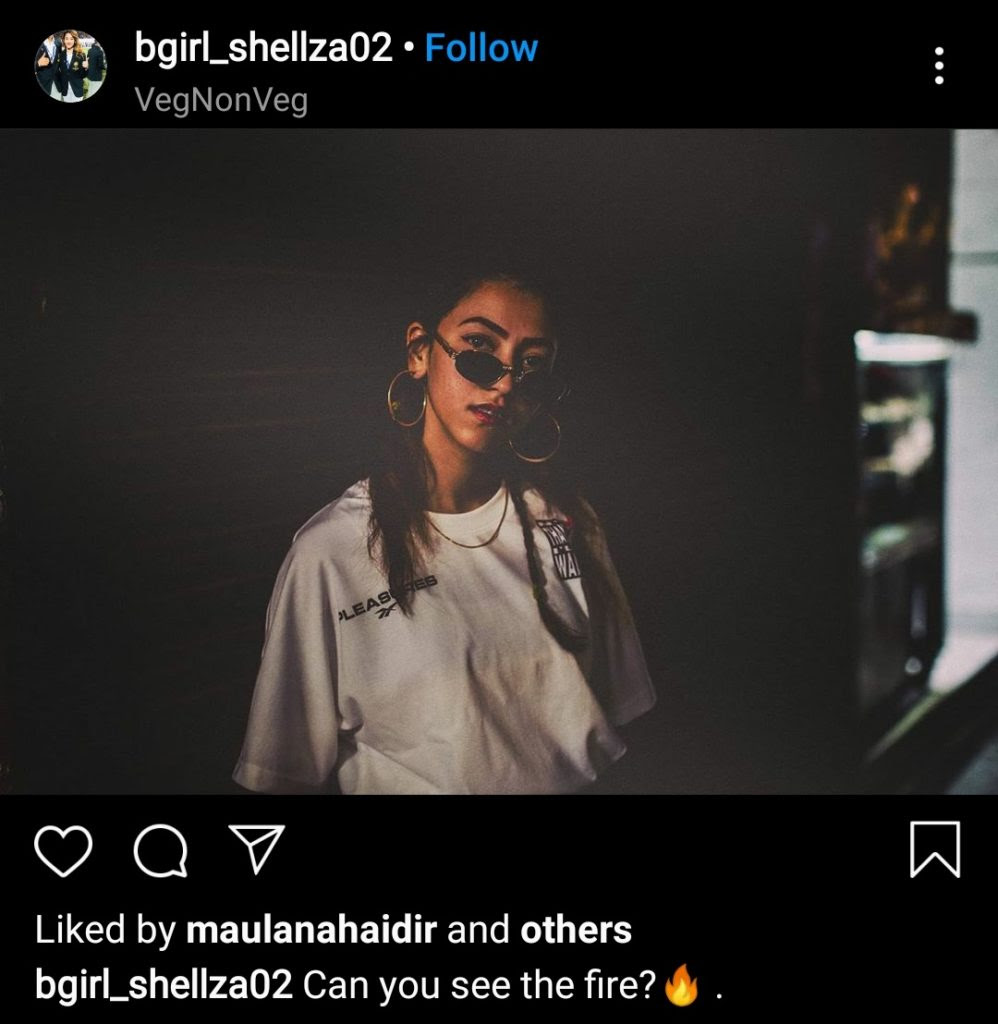Open maulanahaidir's profile from the likes line
This screenshot has width=998, height=1024.
tap(311, 930)
